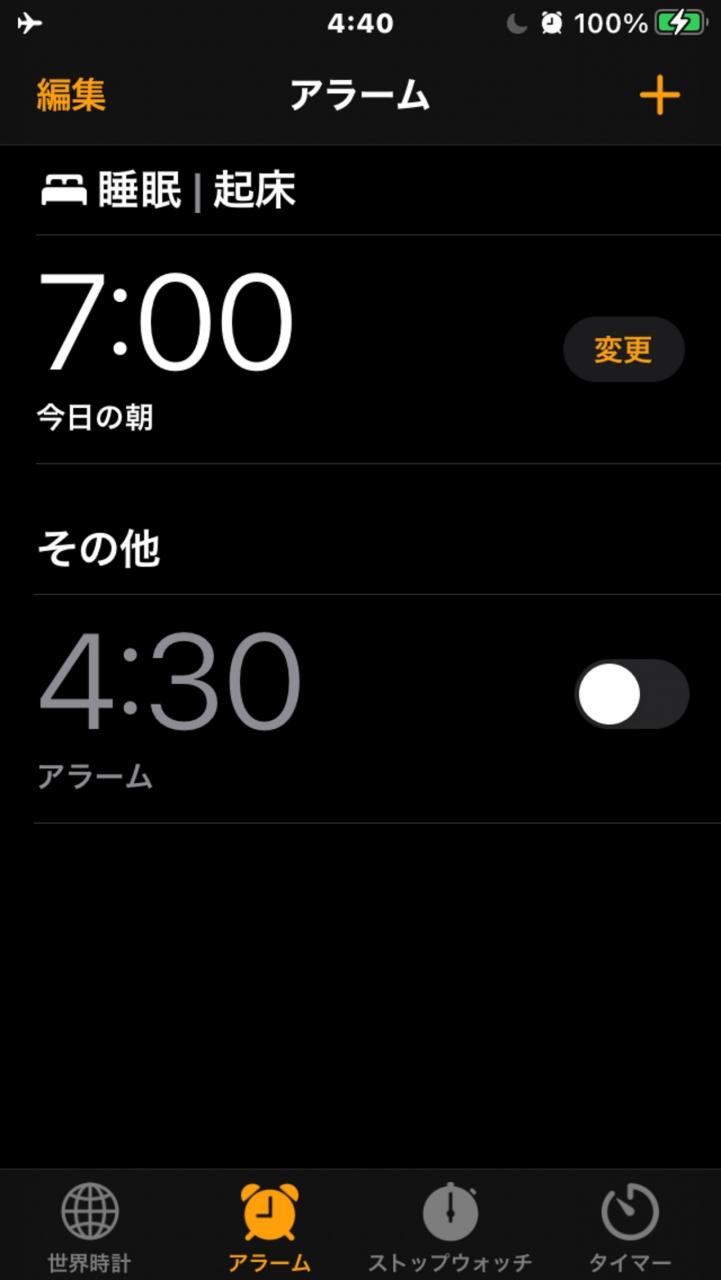The height and width of the screenshot is (1280, 721).
Task: Tap 変更 for the 7:00 wake alarm
Action: pyautogui.click(x=623, y=349)
